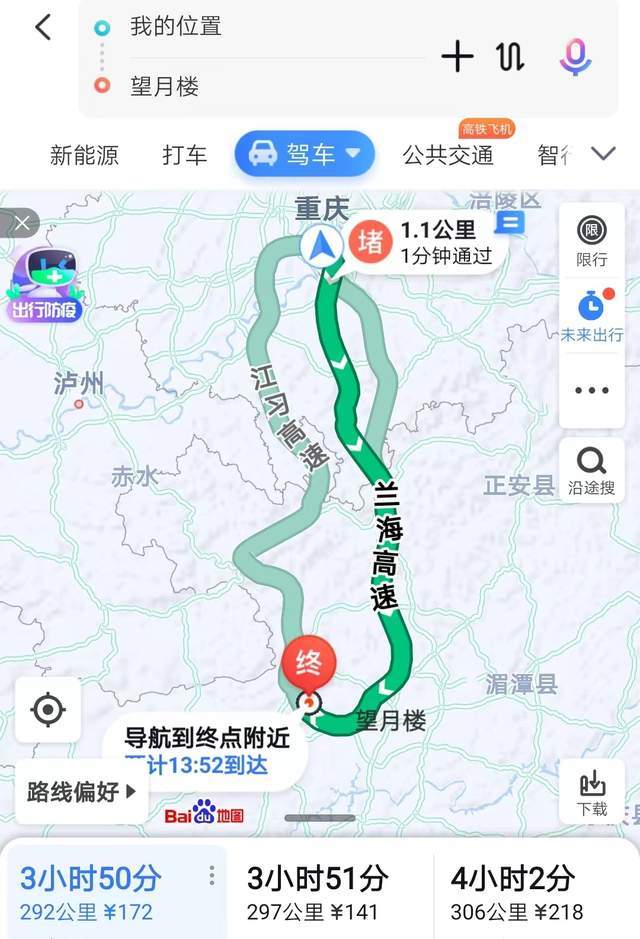
Task: Edit the destination 望月楼
Action: point(165,86)
